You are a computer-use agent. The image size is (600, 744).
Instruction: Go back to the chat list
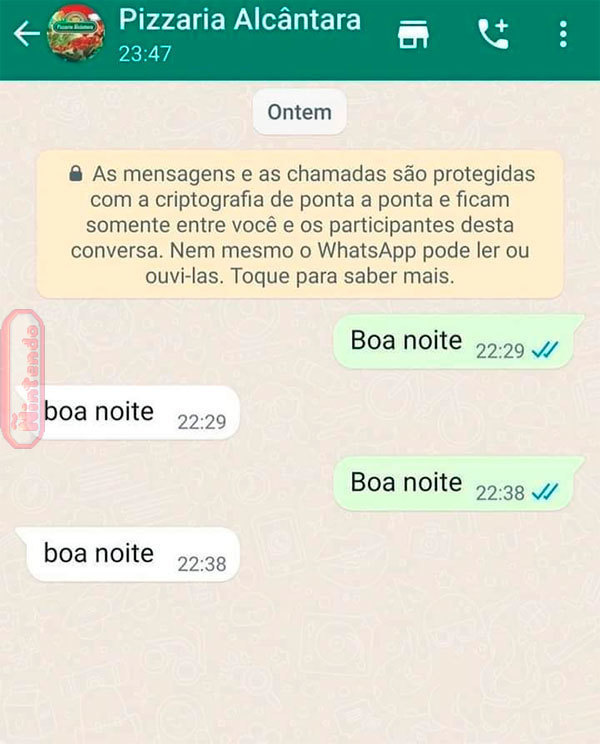(x=25, y=34)
